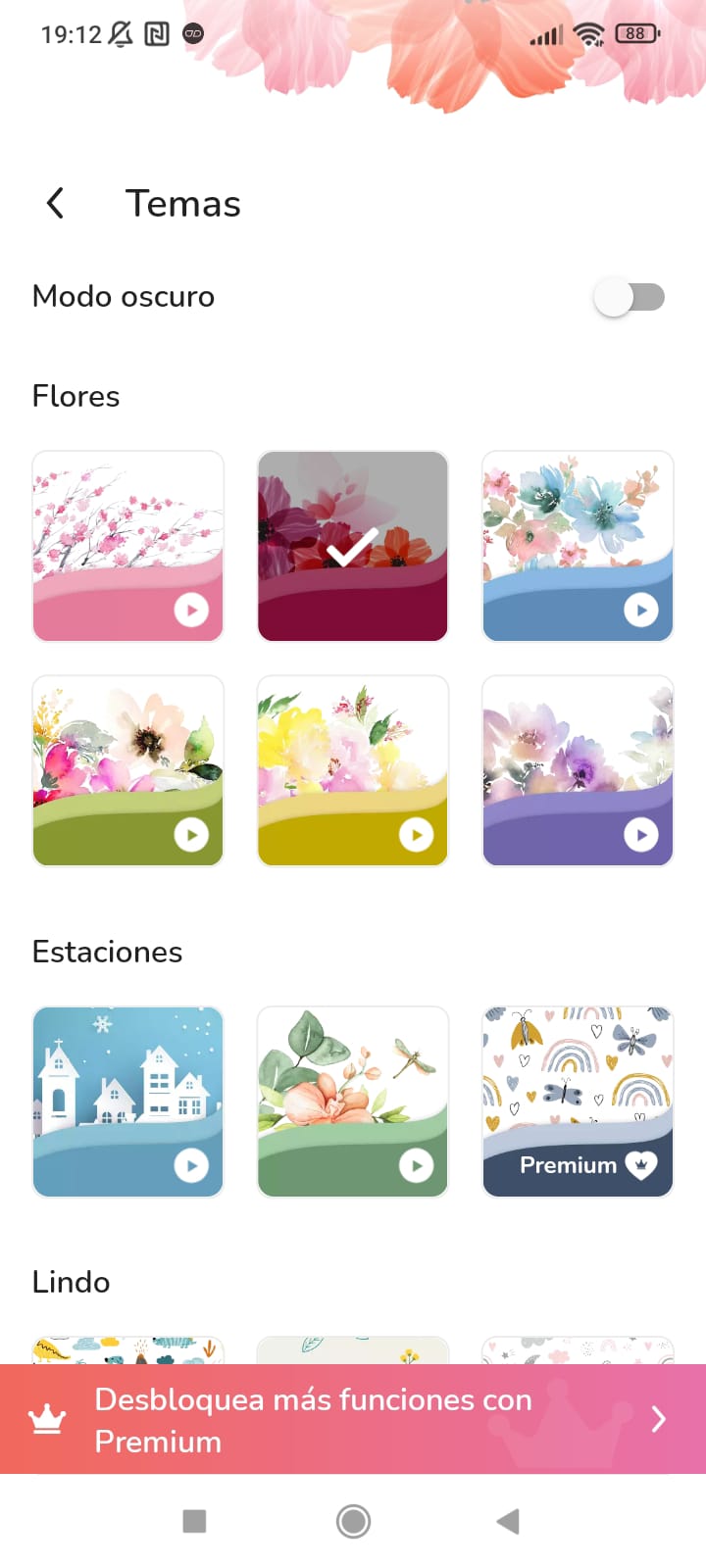706x1568 pixels.
Task: Click the crown badge on the rainbow Premium theme
Action: click(639, 1165)
